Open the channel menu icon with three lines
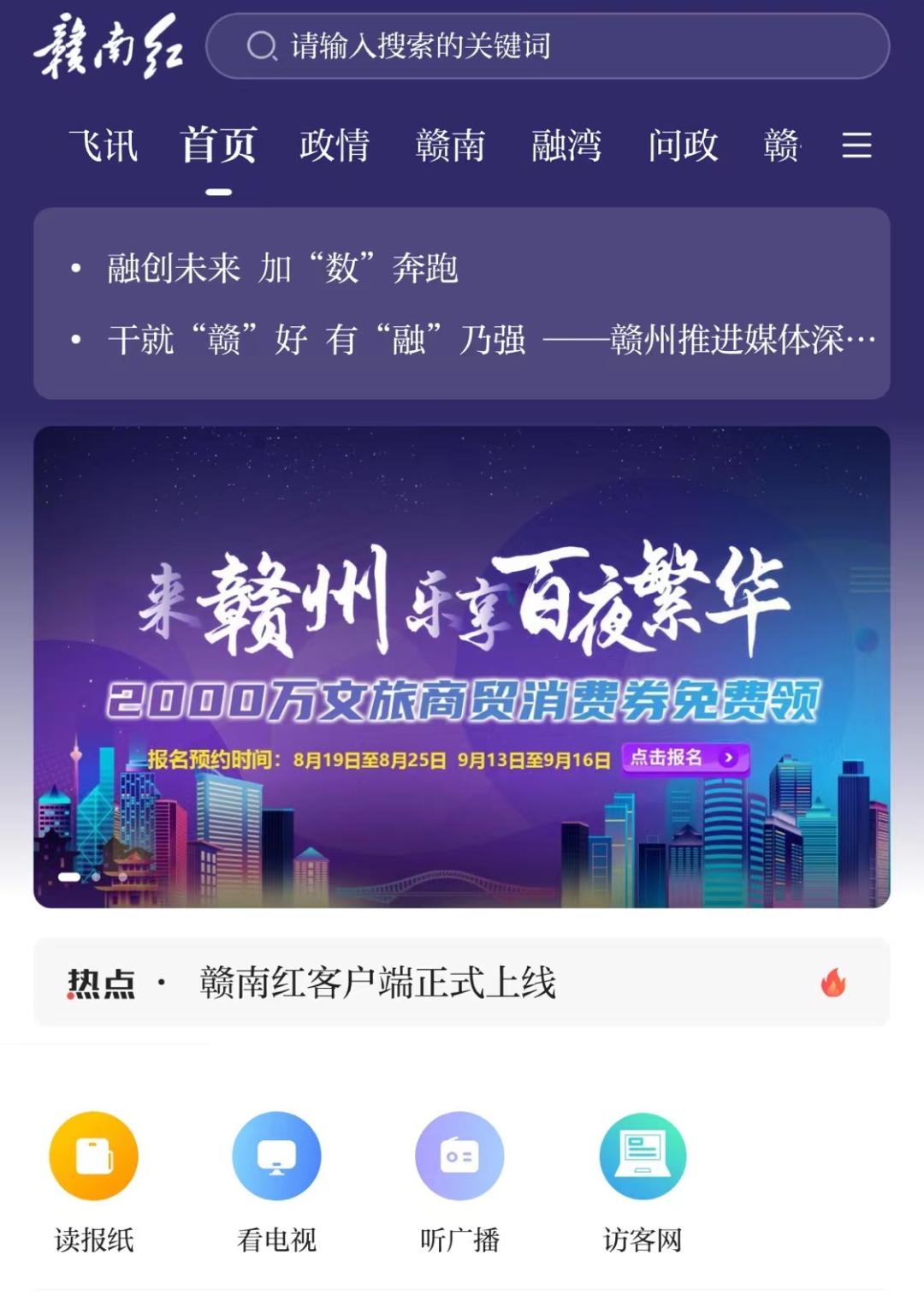Image resolution: width=924 pixels, height=1296 pixels. [856, 146]
